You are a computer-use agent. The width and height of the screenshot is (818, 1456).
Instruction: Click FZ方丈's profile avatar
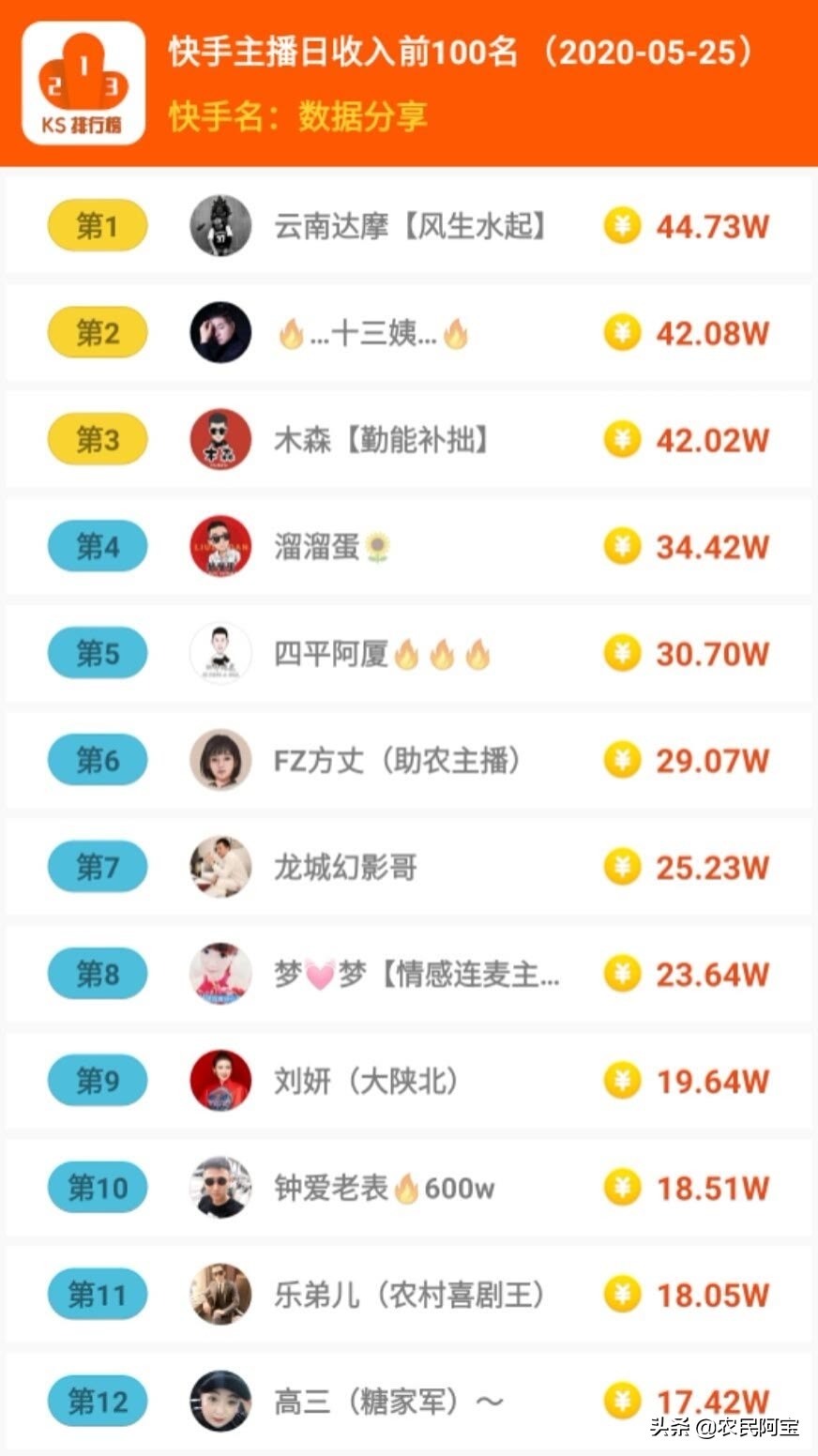click(220, 760)
